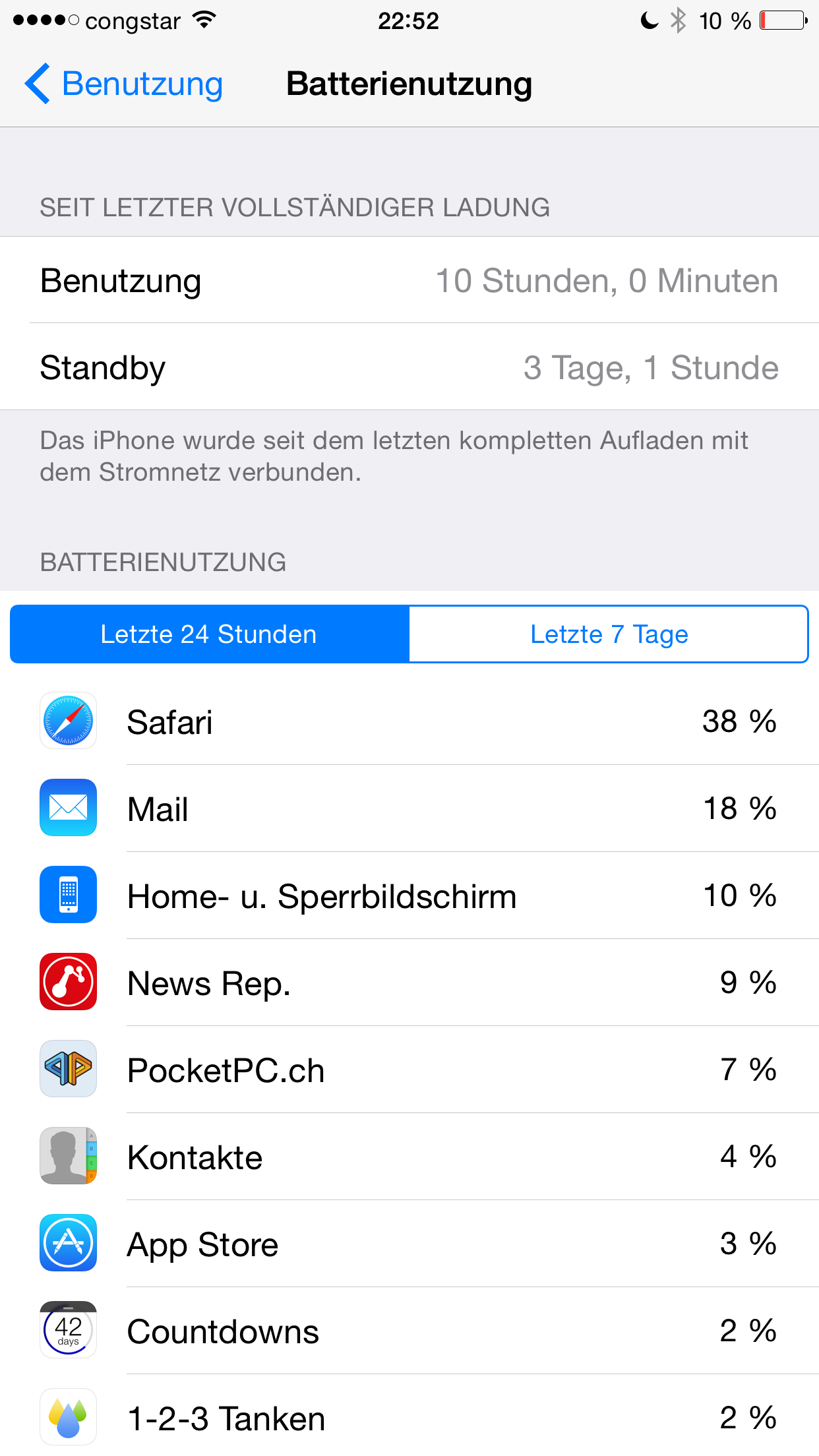Screen dimensions: 819x1456
Task: Tap the Standby duration row
Action: click(409, 367)
